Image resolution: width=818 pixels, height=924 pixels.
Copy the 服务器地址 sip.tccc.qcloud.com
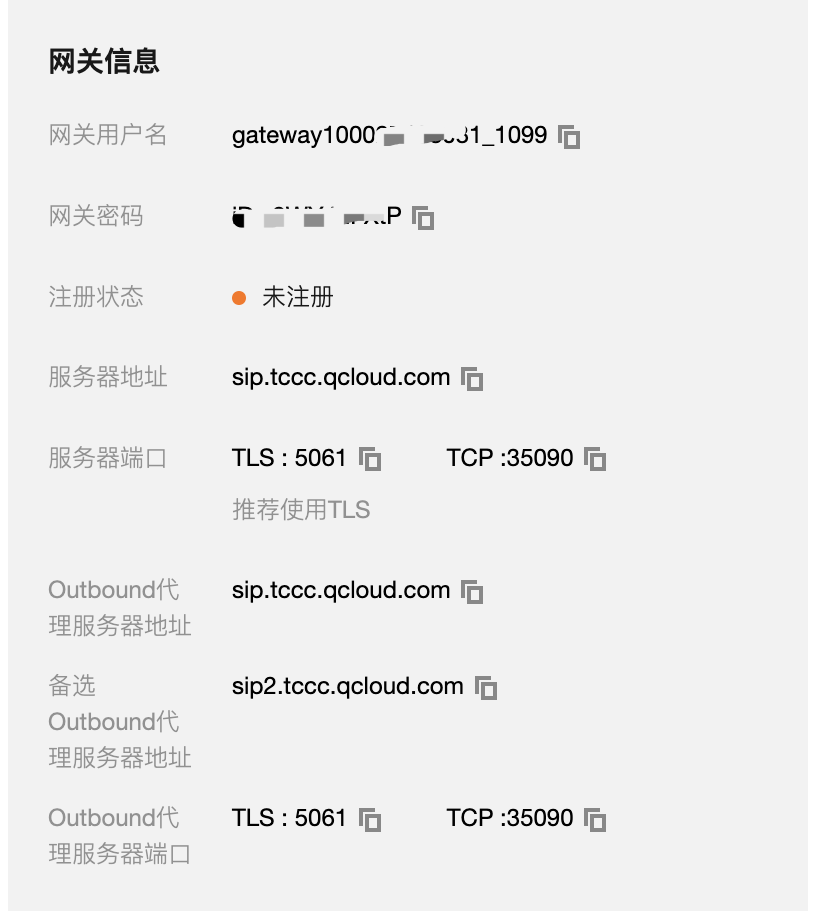[472, 379]
